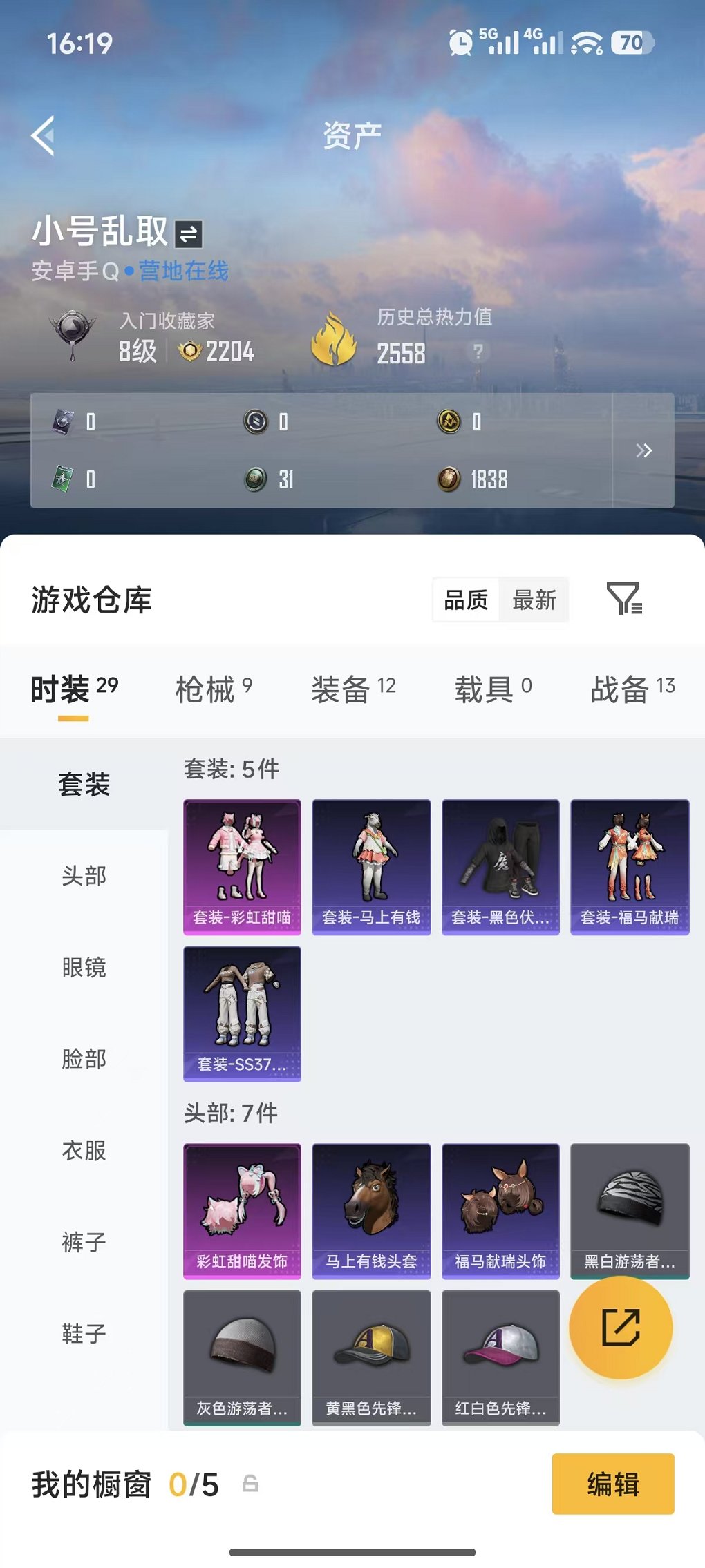Tap the yellow floating share button
This screenshot has height=1568, width=705.
(620, 1327)
